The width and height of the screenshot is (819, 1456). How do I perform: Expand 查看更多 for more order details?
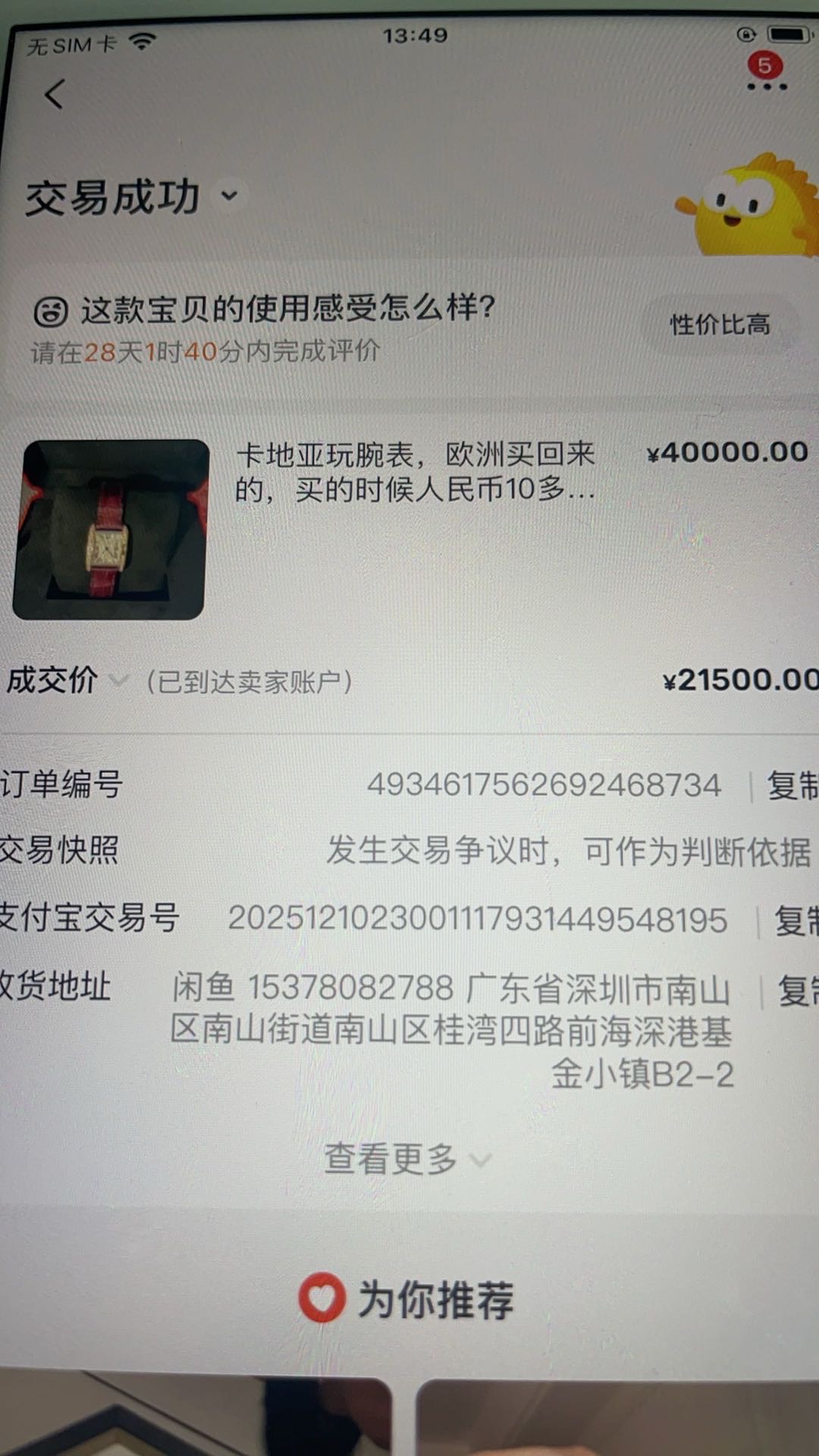tap(406, 1159)
